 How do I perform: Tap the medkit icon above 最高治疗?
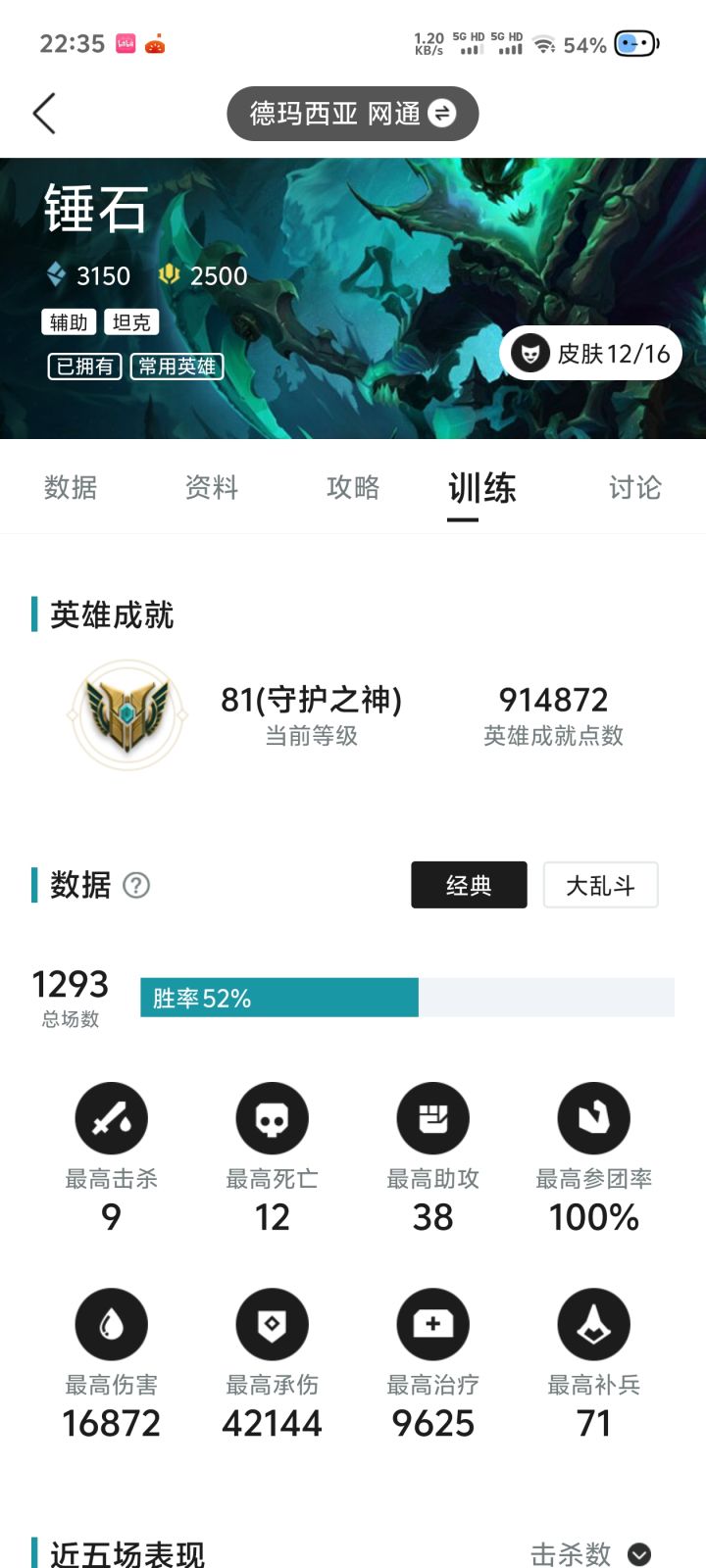pyautogui.click(x=432, y=1323)
